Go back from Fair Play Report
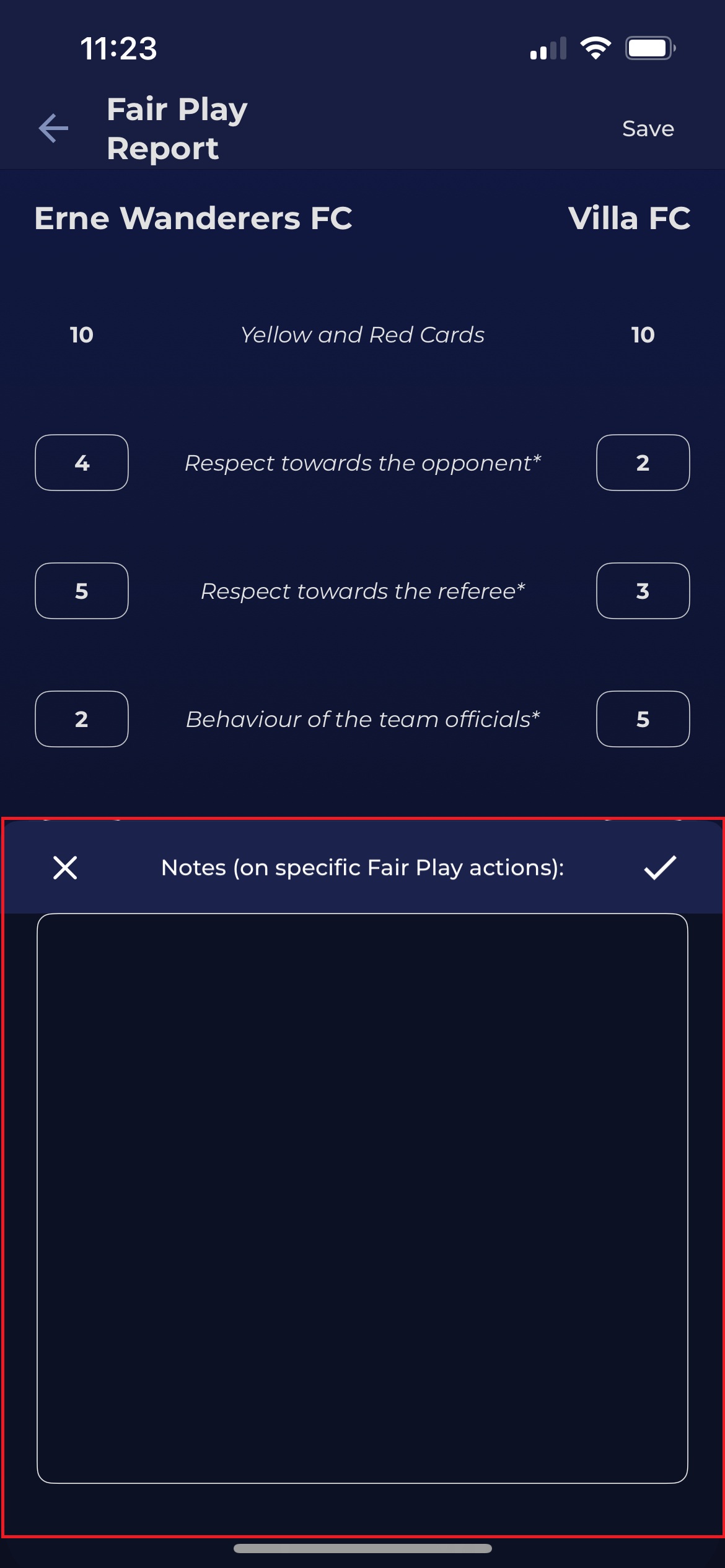This screenshot has width=725, height=1568. [53, 128]
